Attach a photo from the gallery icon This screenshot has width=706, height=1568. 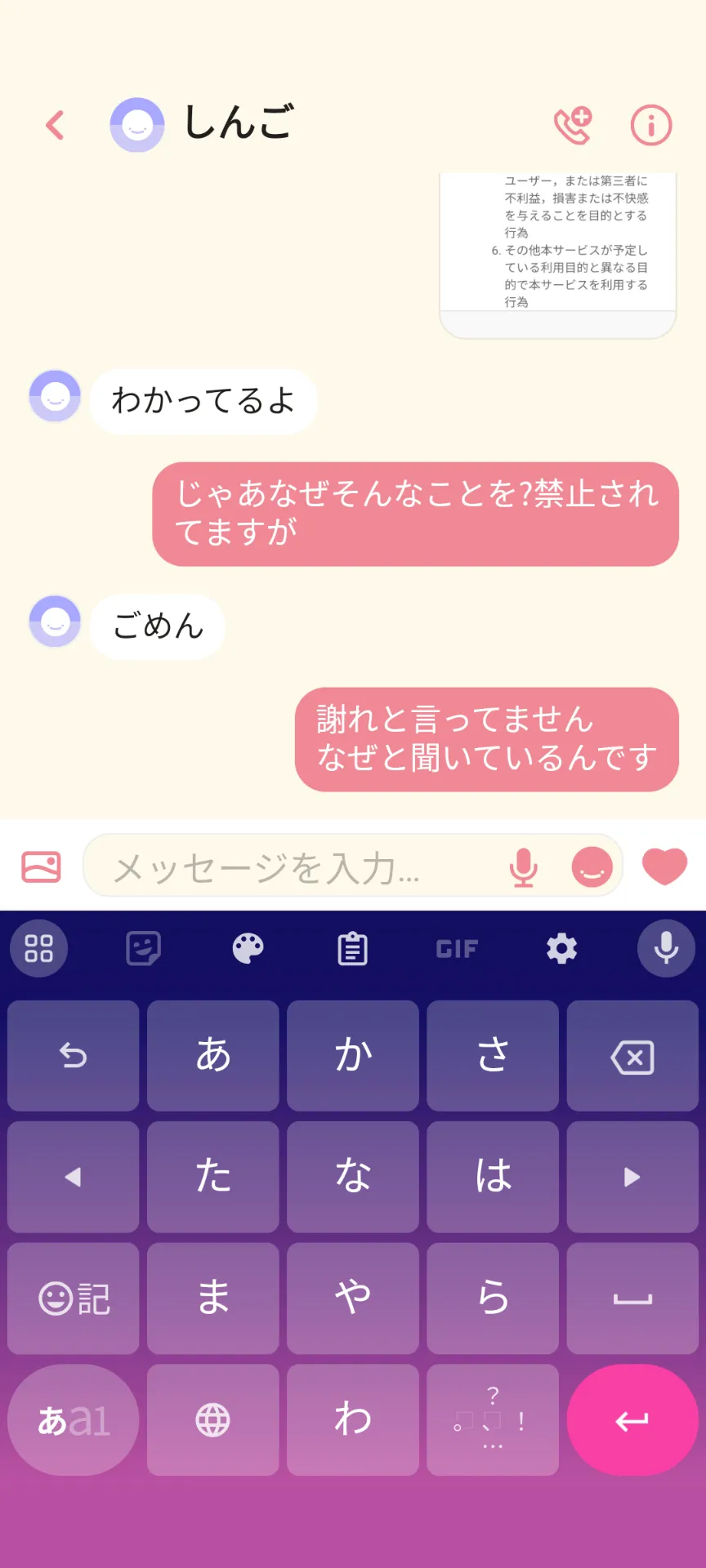pos(42,866)
